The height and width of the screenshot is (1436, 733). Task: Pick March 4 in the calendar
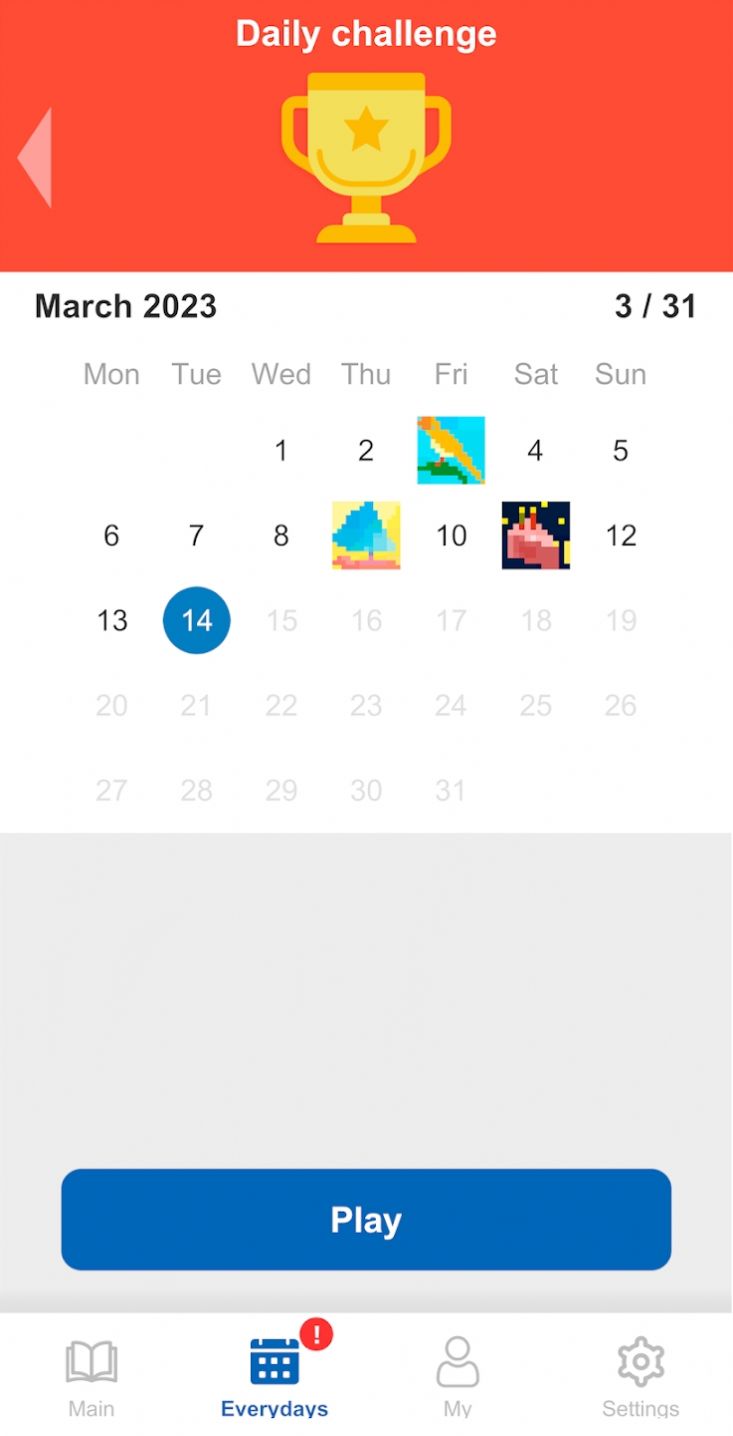[x=536, y=450]
